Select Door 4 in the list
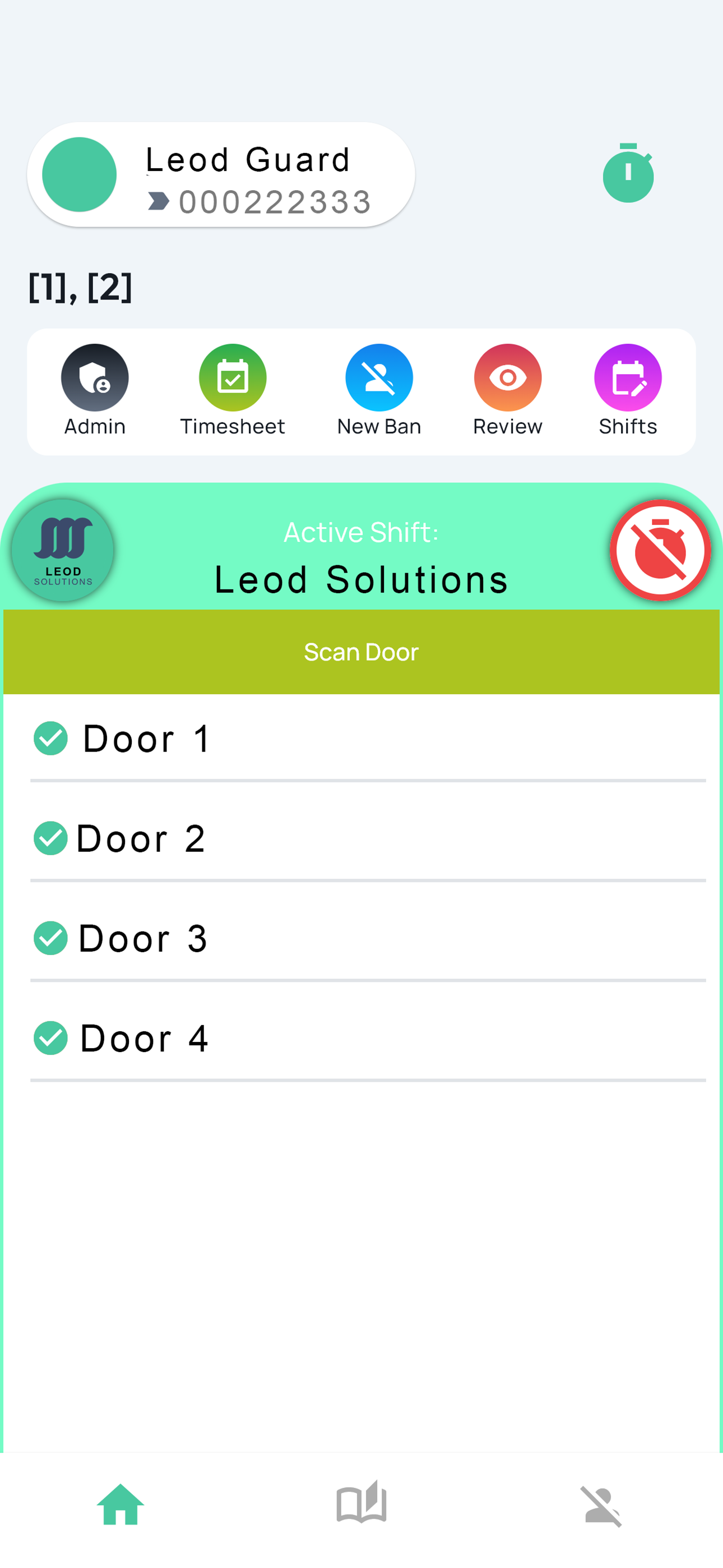 click(368, 1038)
